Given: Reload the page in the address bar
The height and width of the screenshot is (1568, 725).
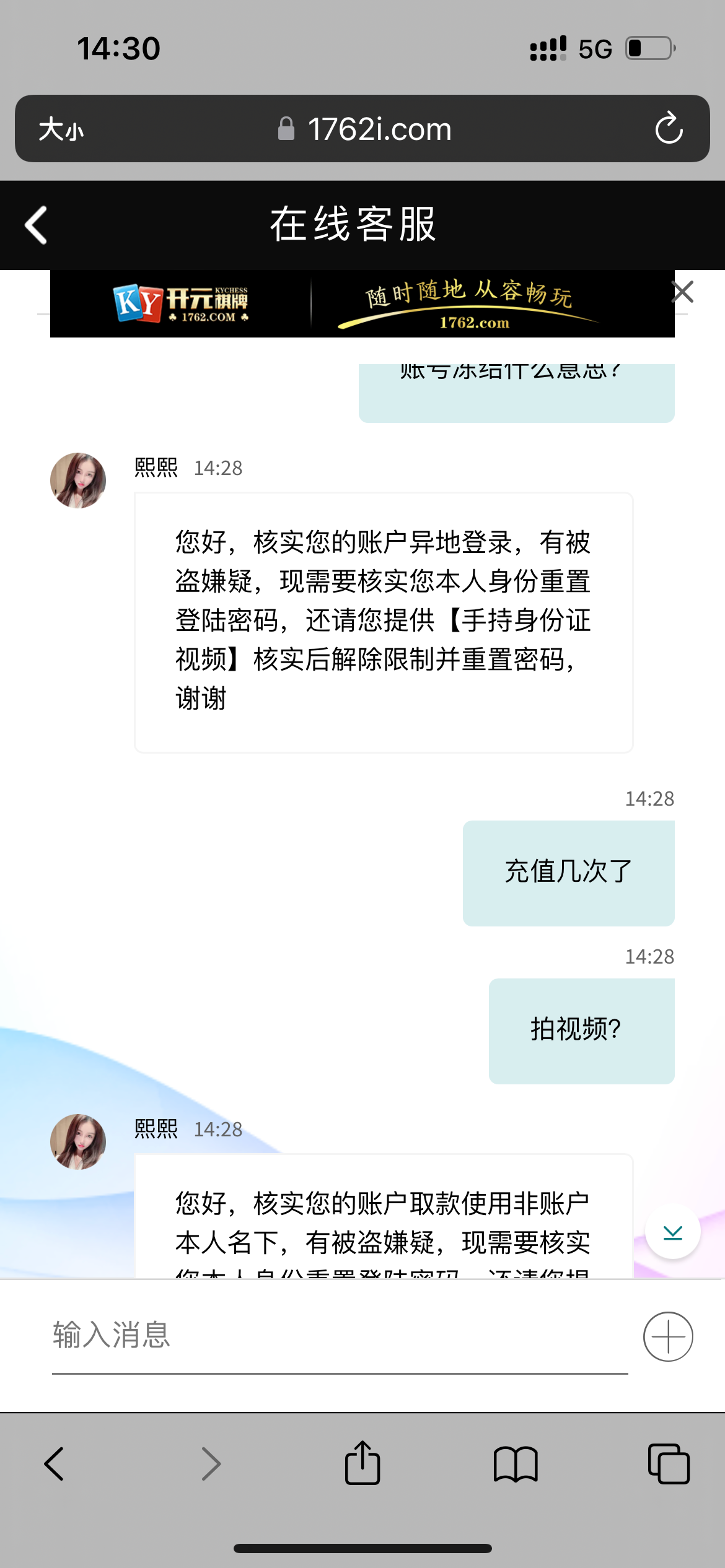Looking at the screenshot, I should (669, 129).
